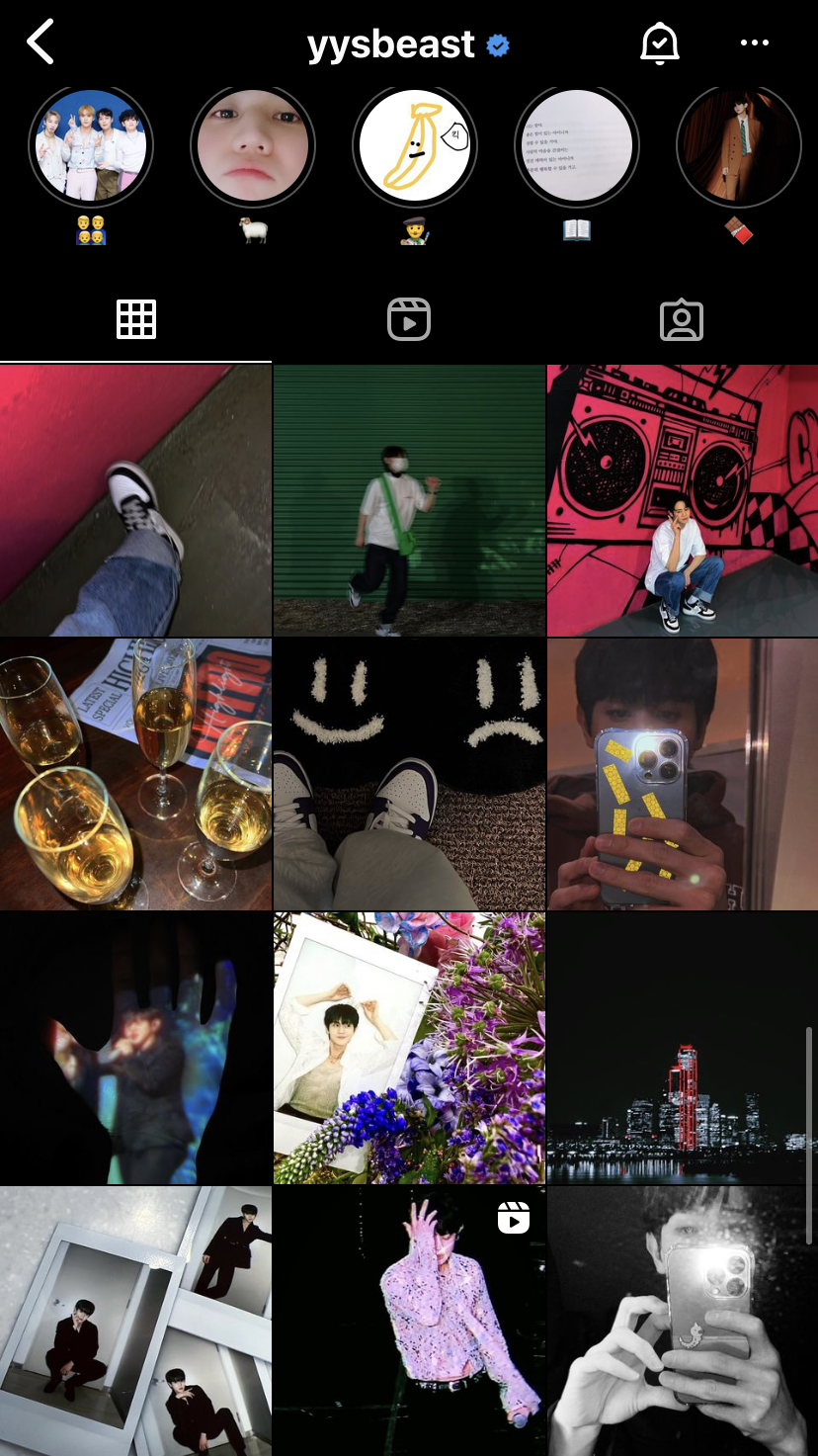
Task: Open the banana drawing story highlight
Action: coord(415,146)
